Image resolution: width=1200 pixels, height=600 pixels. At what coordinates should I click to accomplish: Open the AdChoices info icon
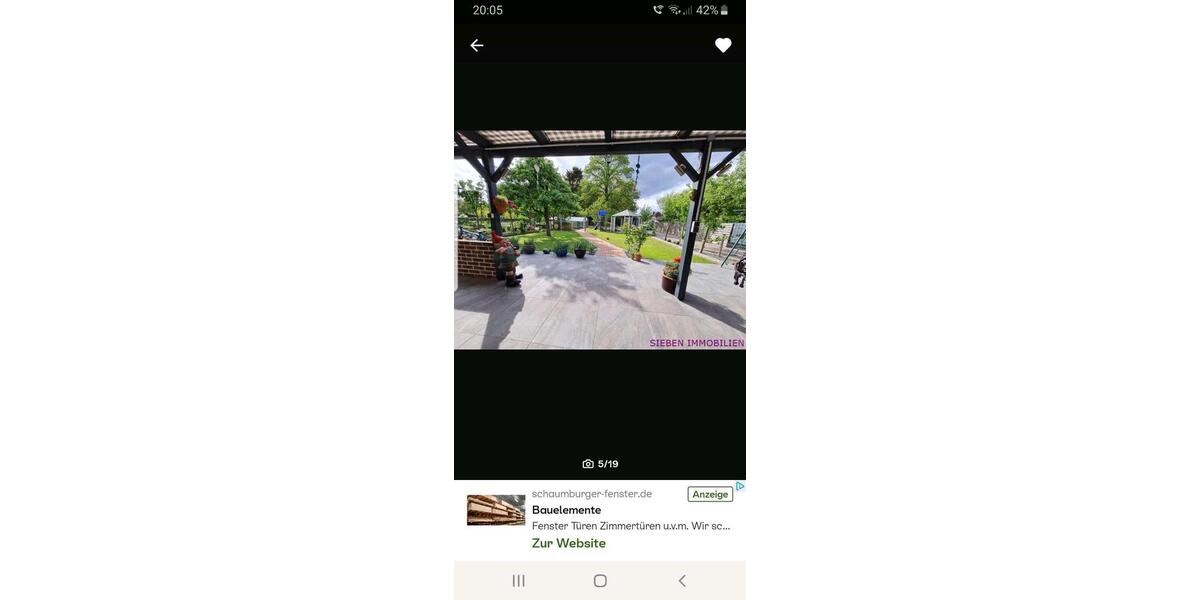point(740,487)
